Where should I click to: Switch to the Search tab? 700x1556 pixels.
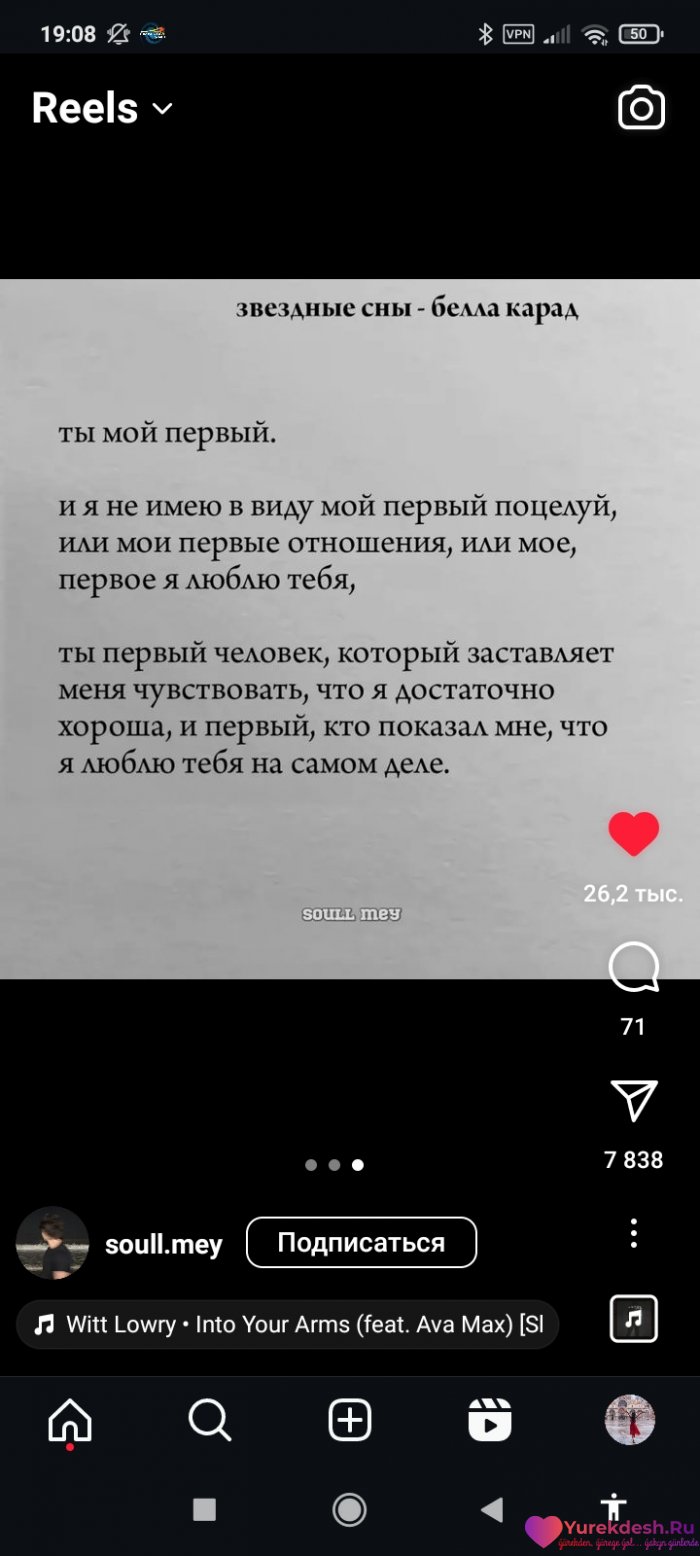pyautogui.click(x=210, y=1420)
